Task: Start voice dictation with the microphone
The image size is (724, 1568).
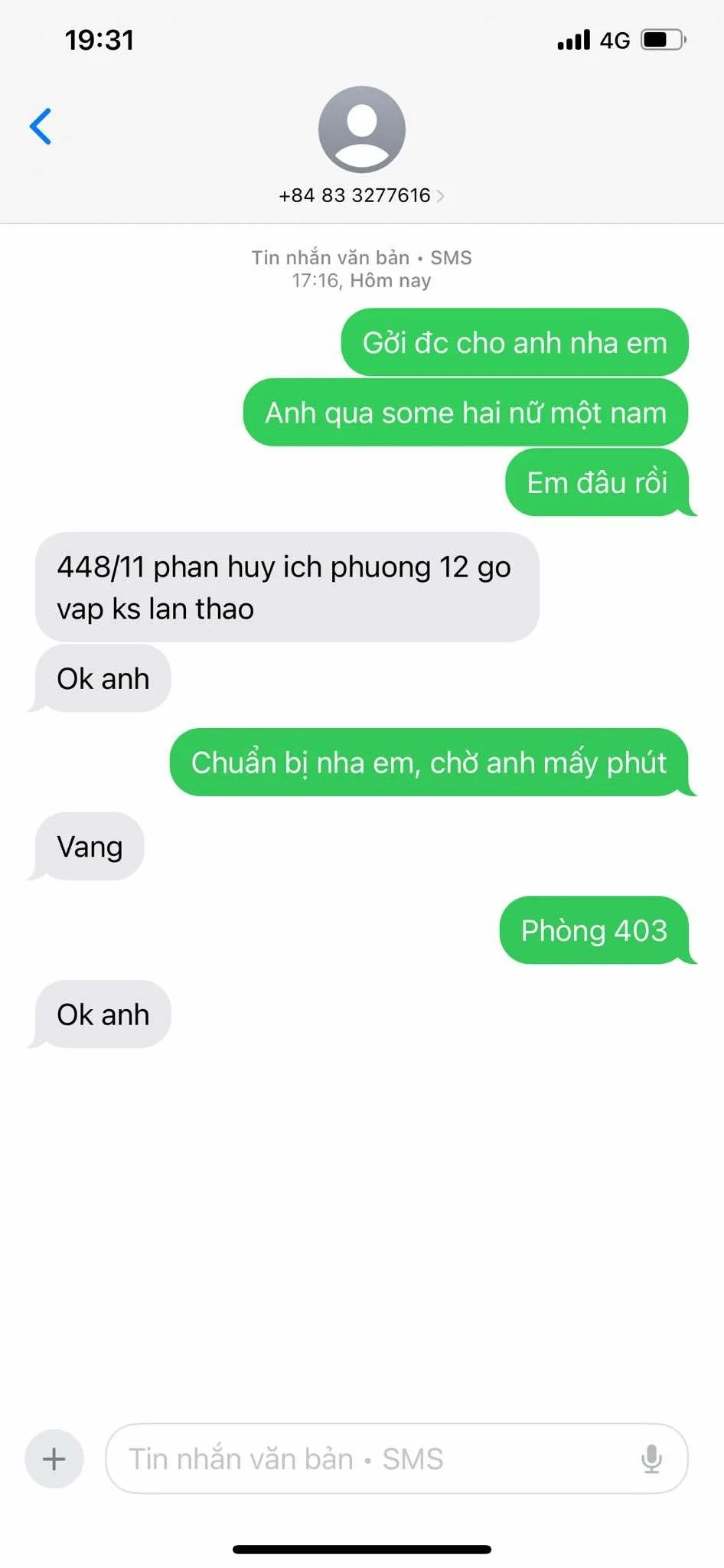Action: (x=651, y=1459)
